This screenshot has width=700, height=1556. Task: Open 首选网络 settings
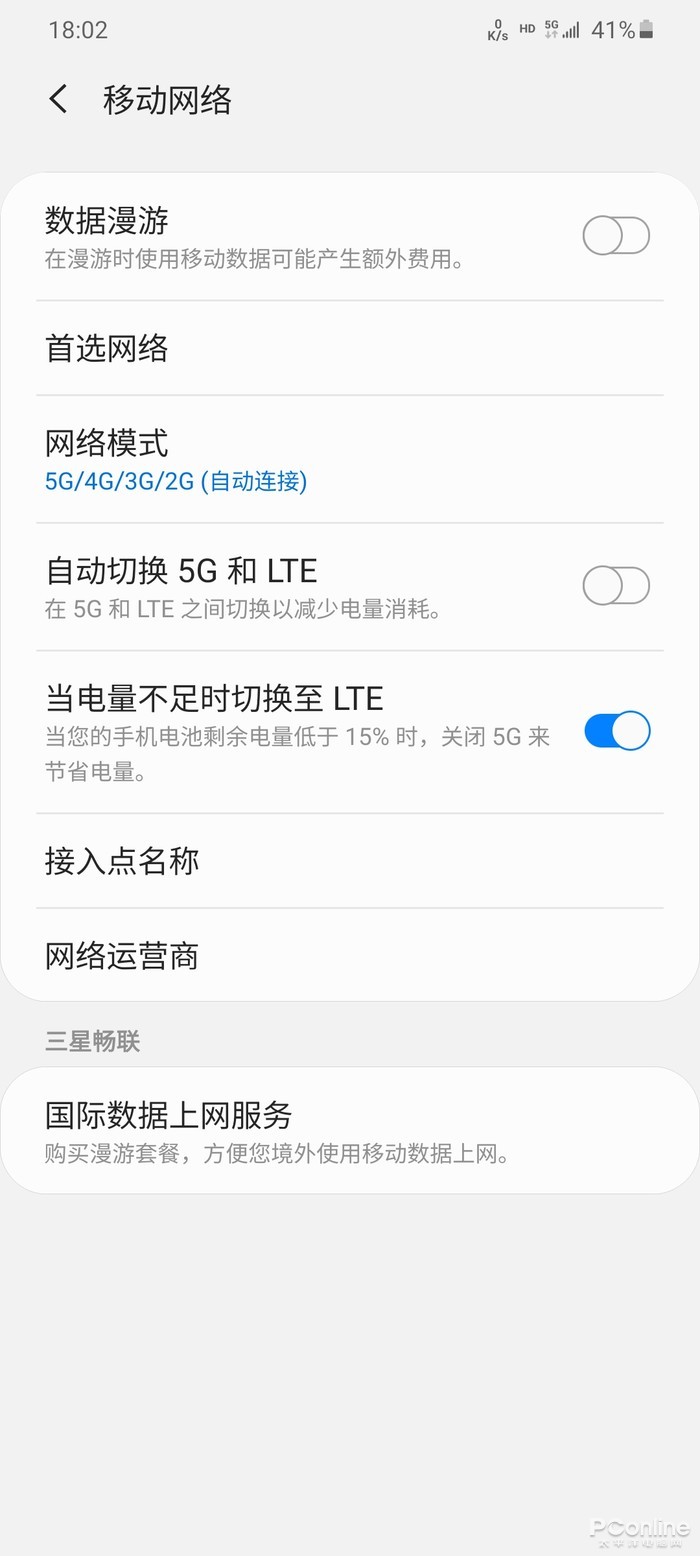350,348
